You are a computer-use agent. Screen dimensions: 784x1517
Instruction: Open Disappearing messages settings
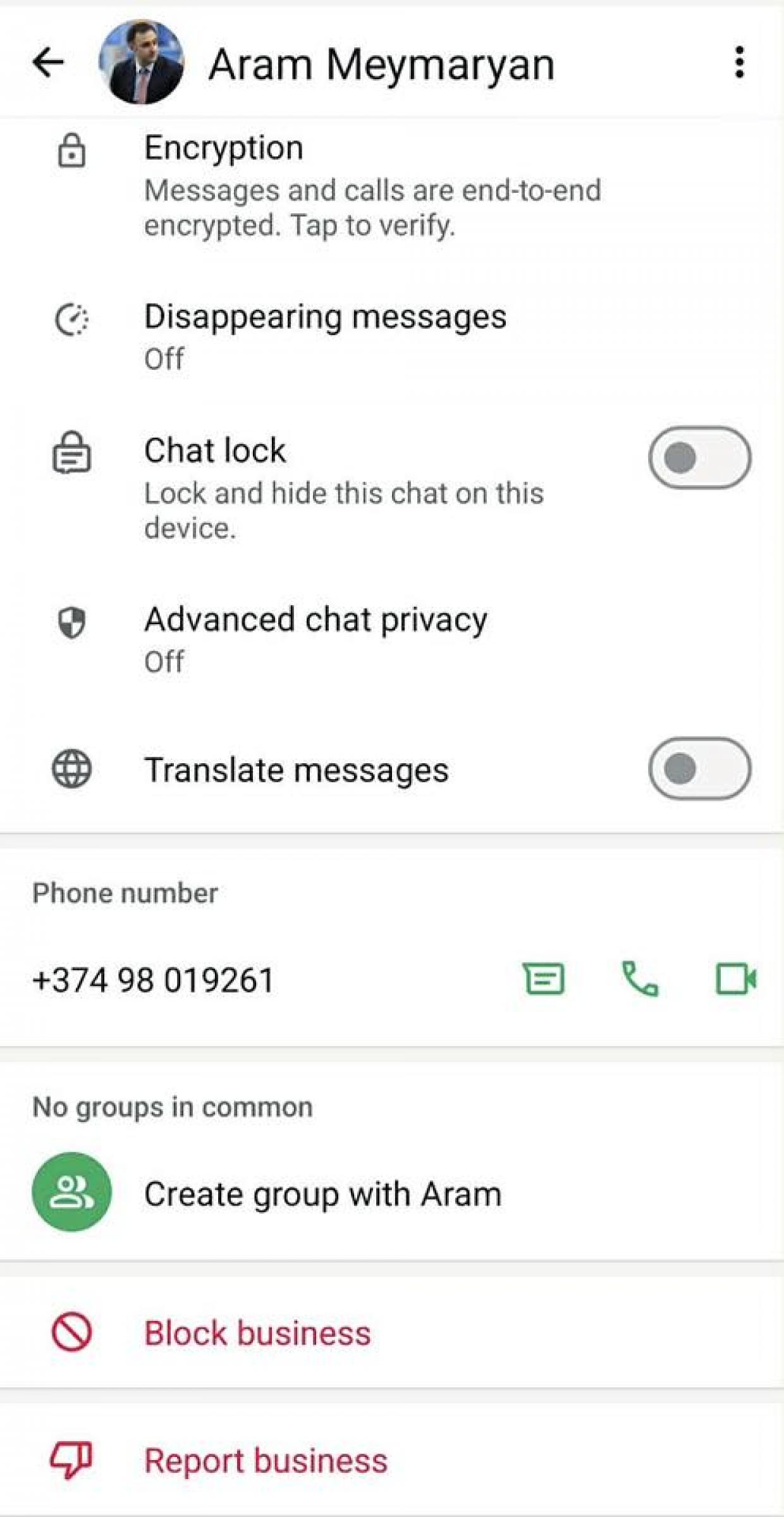coord(325,336)
